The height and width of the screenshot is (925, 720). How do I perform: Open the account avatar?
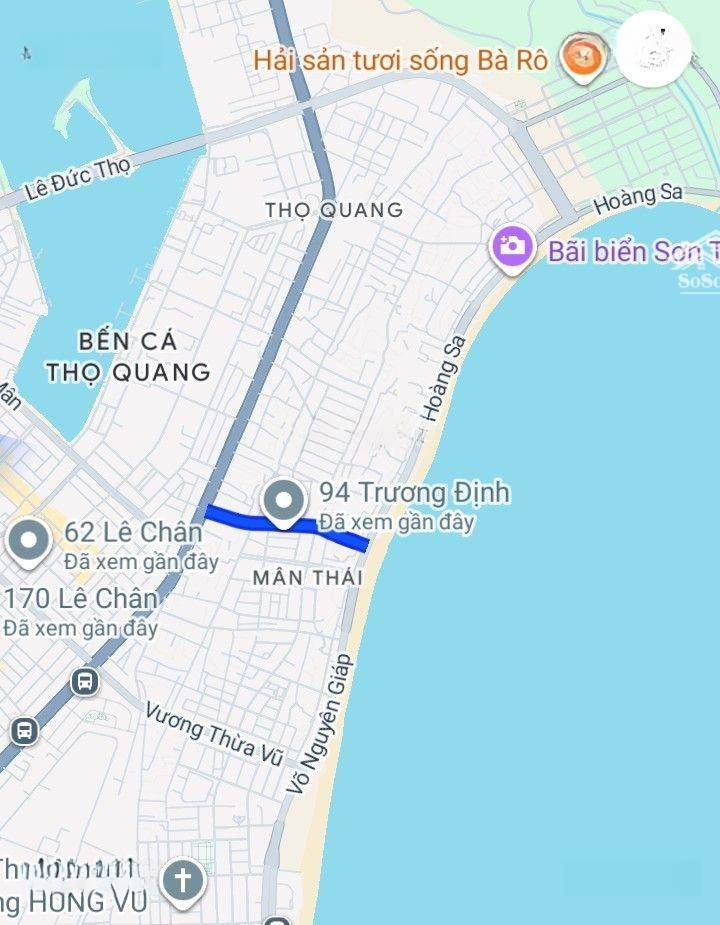tap(653, 48)
